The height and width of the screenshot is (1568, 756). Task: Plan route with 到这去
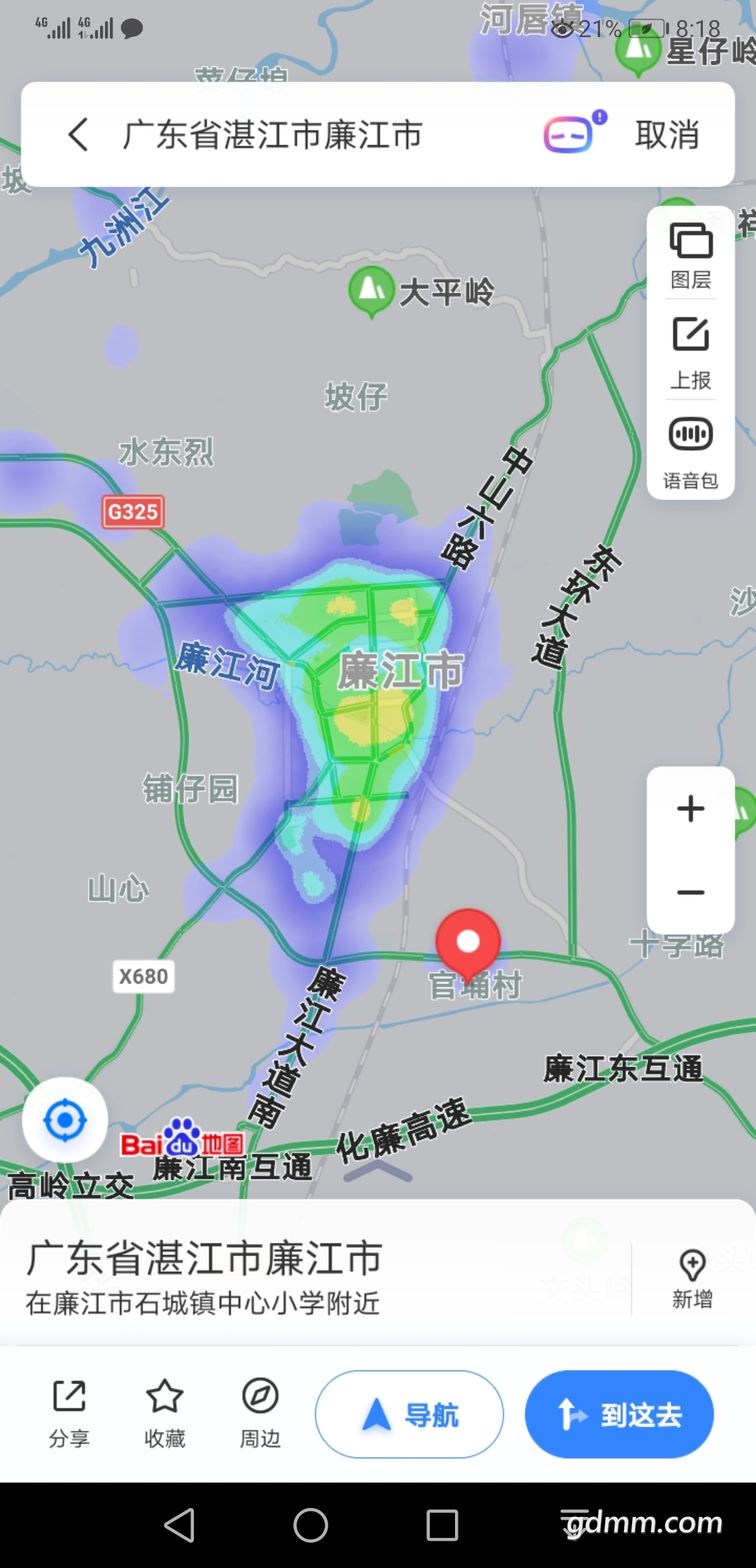(x=619, y=1414)
